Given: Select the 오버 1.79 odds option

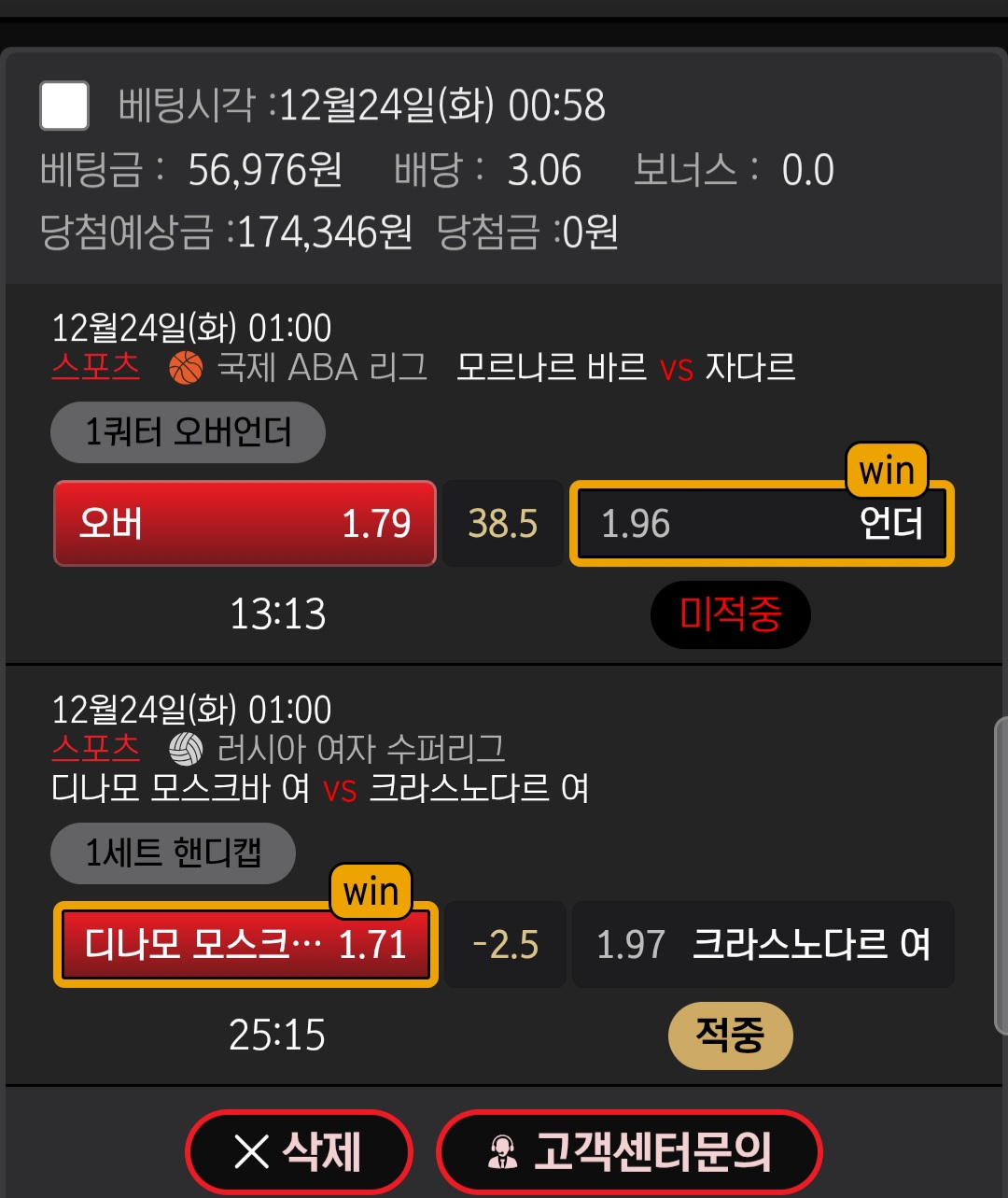Looking at the screenshot, I should tap(245, 524).
